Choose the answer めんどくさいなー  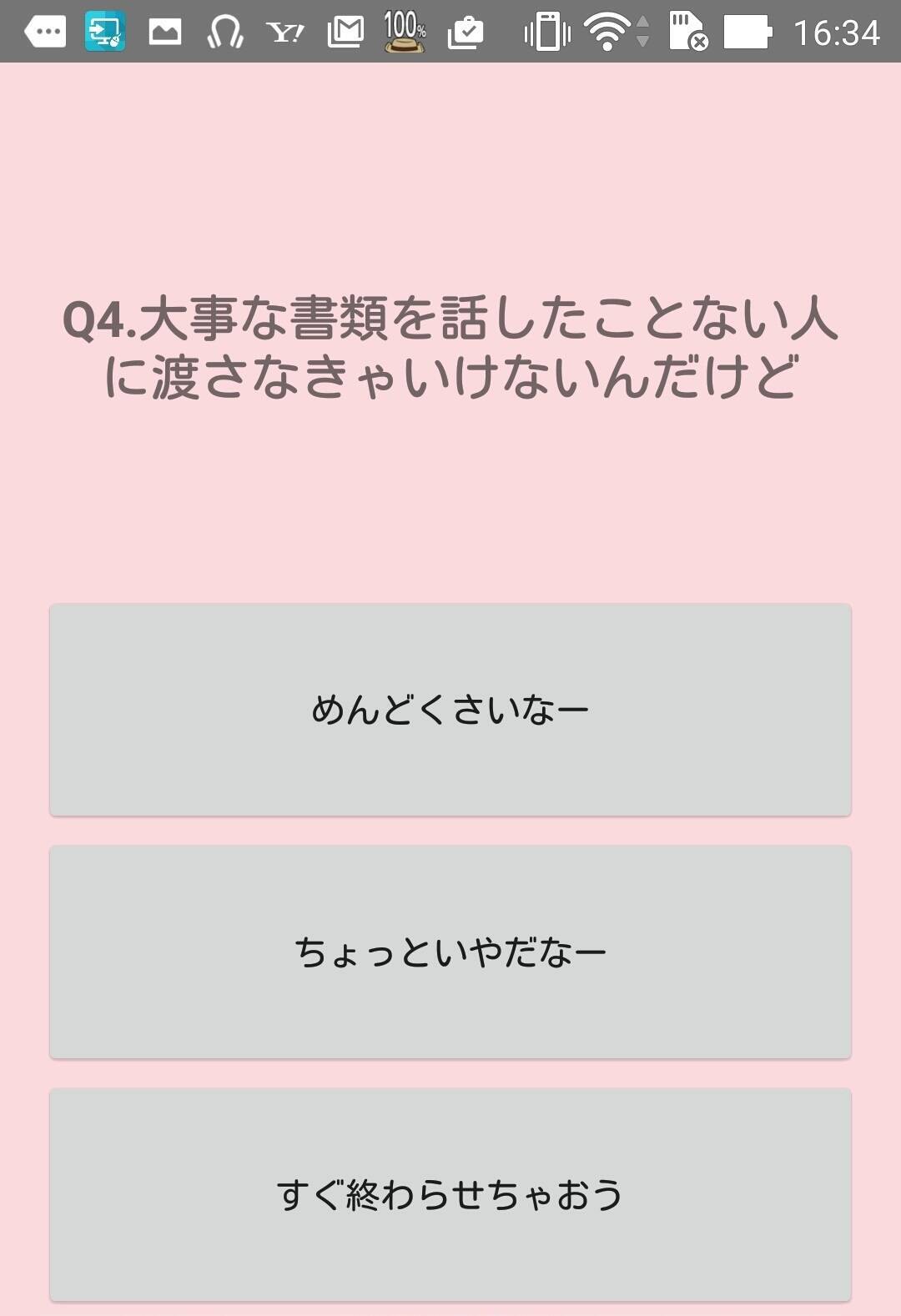coord(450,710)
